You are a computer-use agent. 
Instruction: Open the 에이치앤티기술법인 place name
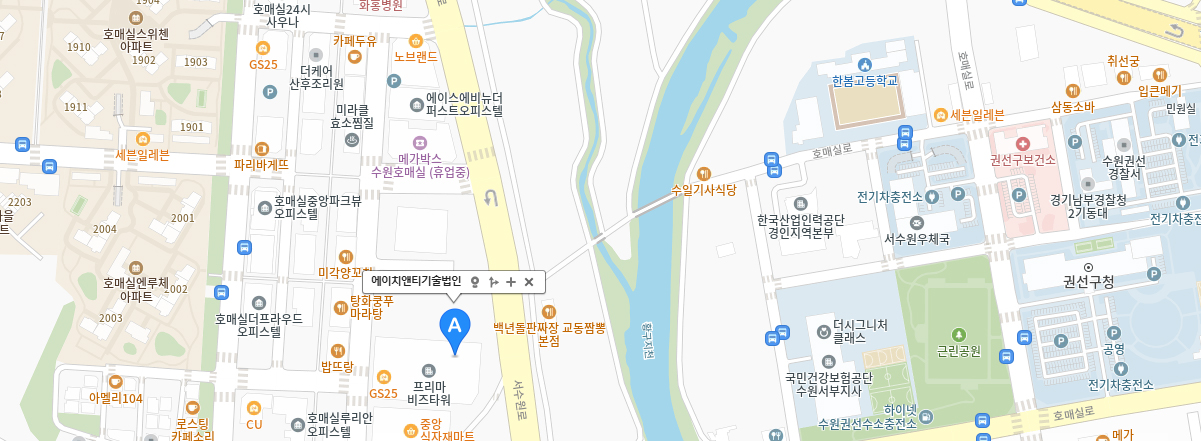click(x=416, y=282)
